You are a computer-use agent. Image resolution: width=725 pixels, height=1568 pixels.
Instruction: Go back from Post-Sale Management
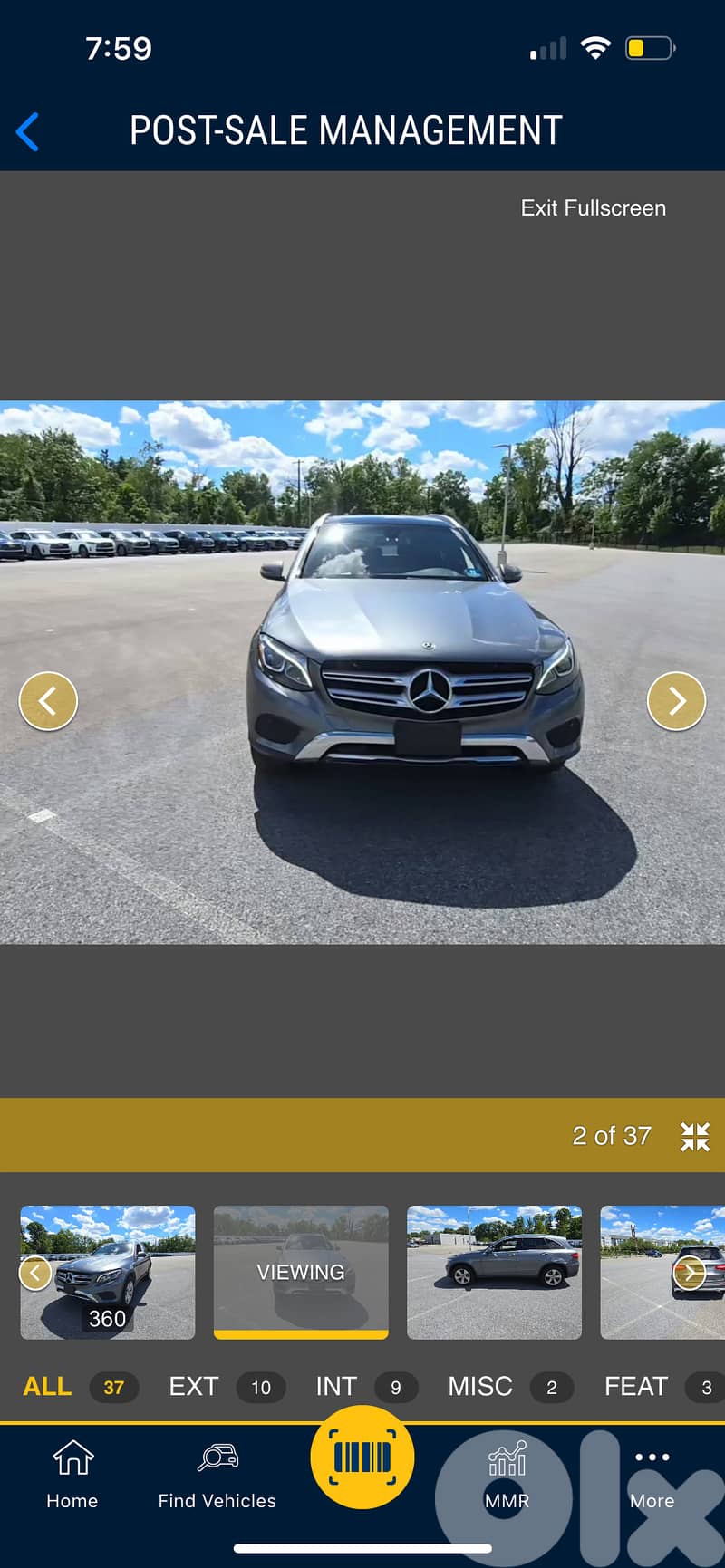tap(28, 132)
